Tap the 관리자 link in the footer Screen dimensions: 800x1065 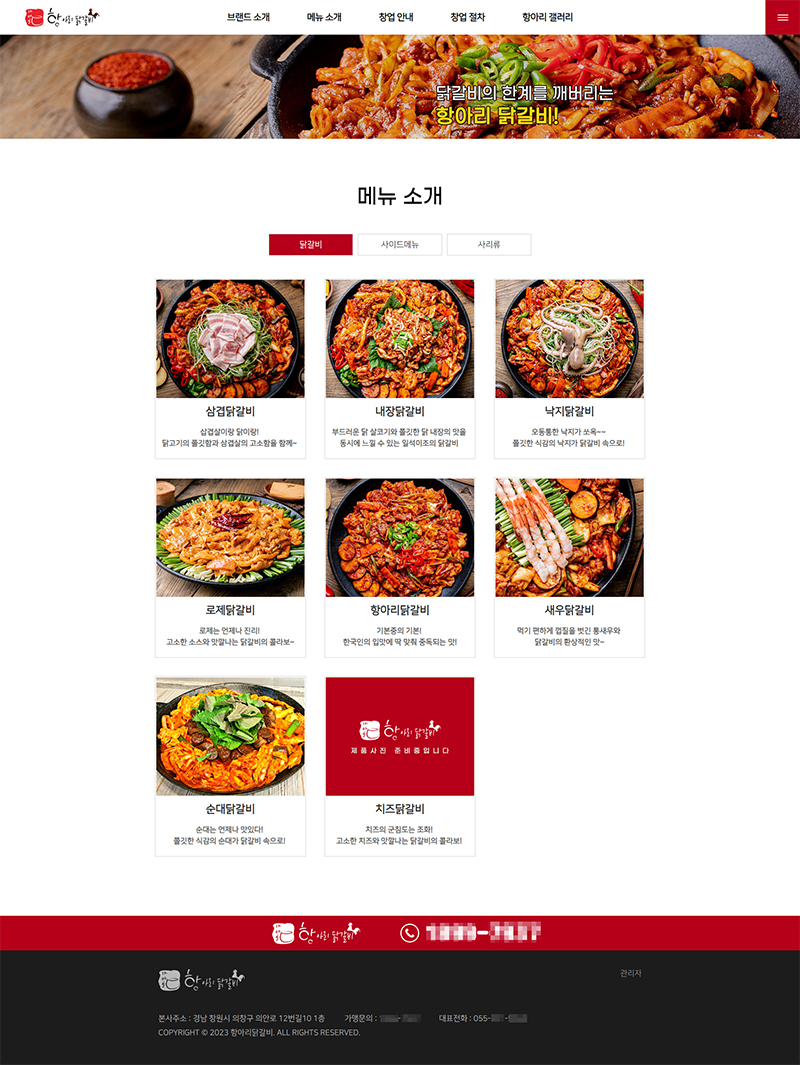click(630, 973)
